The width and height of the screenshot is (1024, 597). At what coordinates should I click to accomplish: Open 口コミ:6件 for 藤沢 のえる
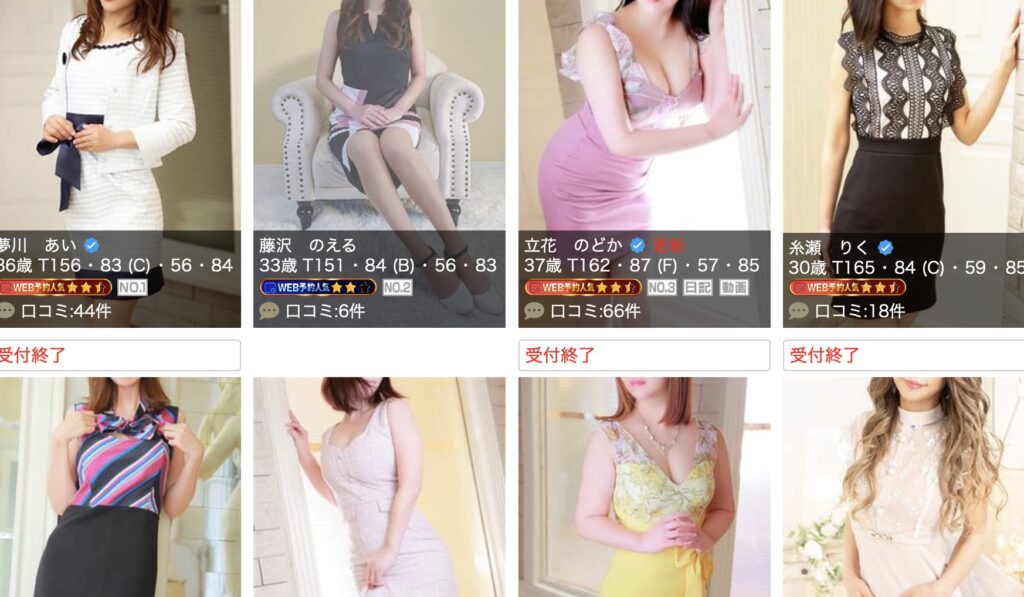pos(322,311)
